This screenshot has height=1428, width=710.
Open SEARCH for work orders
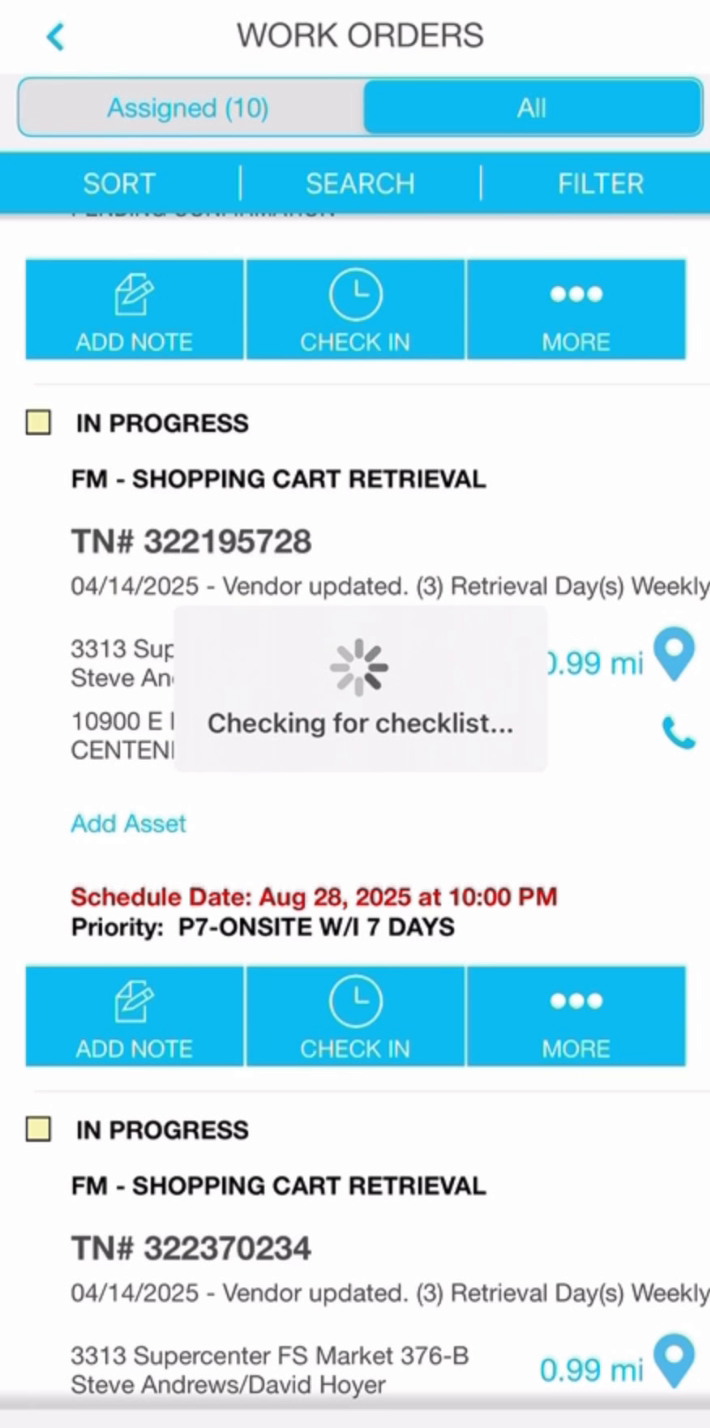click(360, 183)
